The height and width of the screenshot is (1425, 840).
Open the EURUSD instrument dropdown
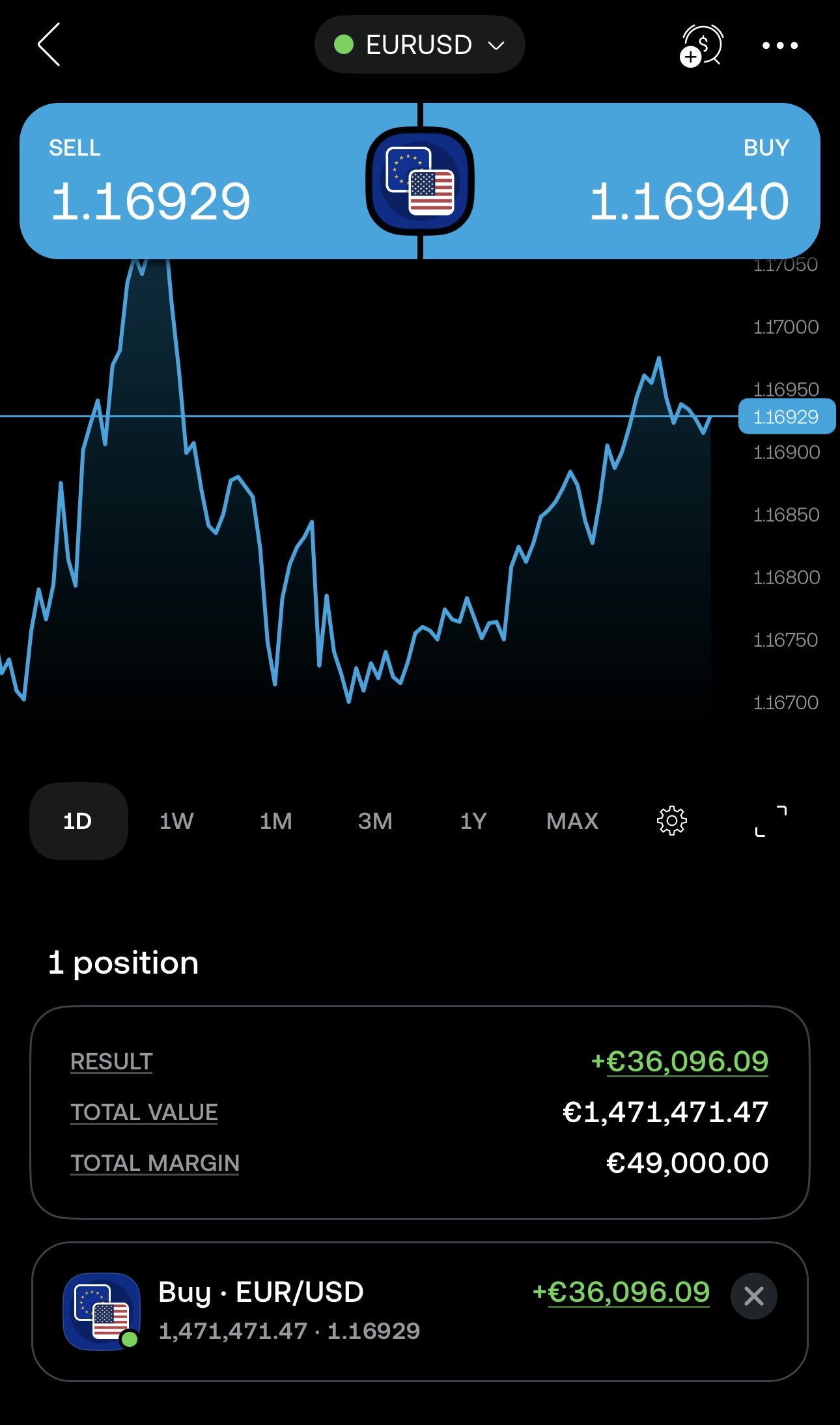[x=420, y=45]
